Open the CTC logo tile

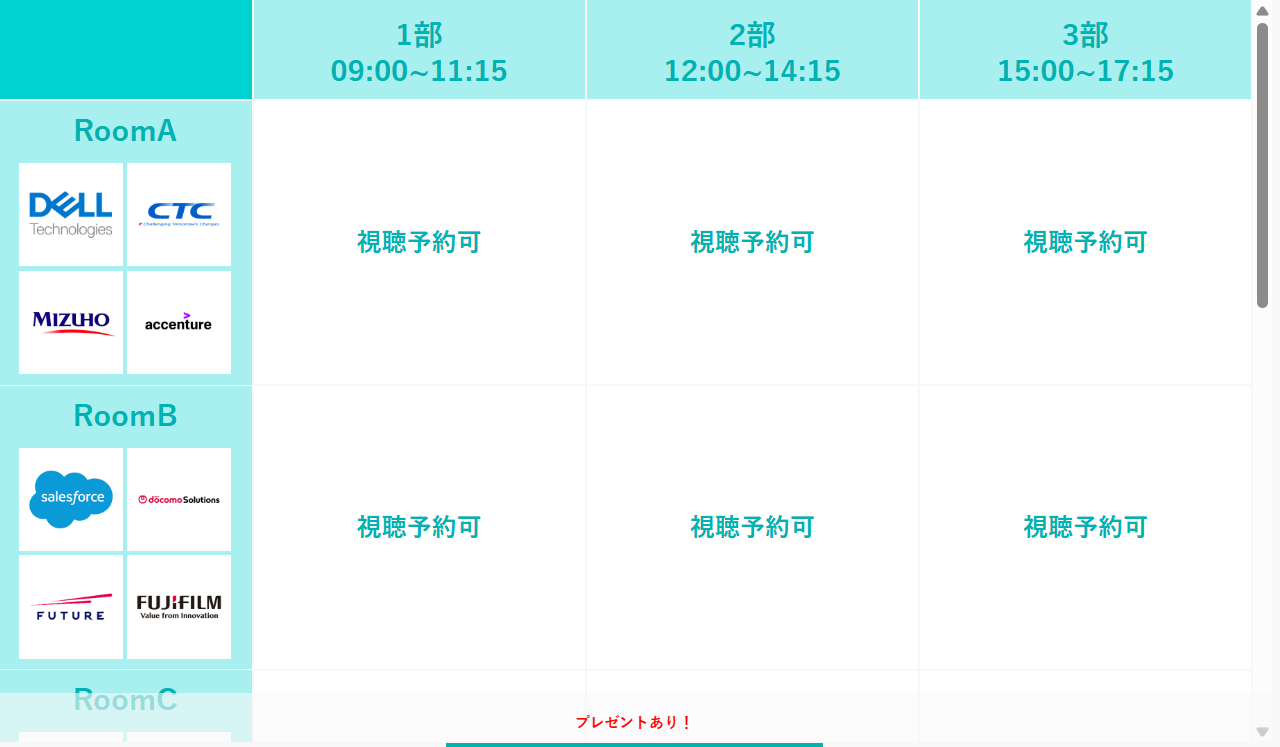click(179, 215)
